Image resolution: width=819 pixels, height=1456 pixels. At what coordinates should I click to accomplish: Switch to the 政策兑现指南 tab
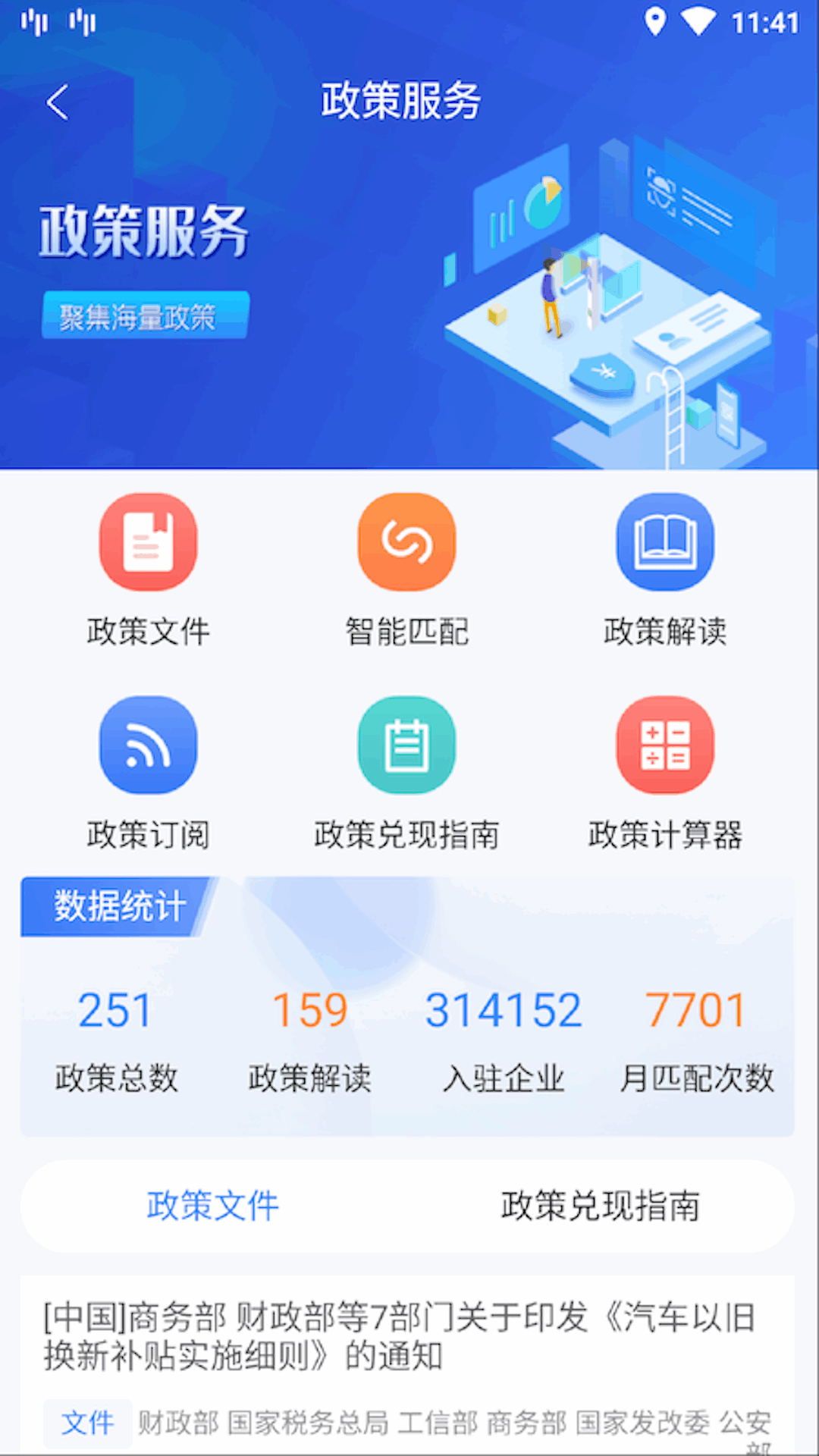point(600,1206)
